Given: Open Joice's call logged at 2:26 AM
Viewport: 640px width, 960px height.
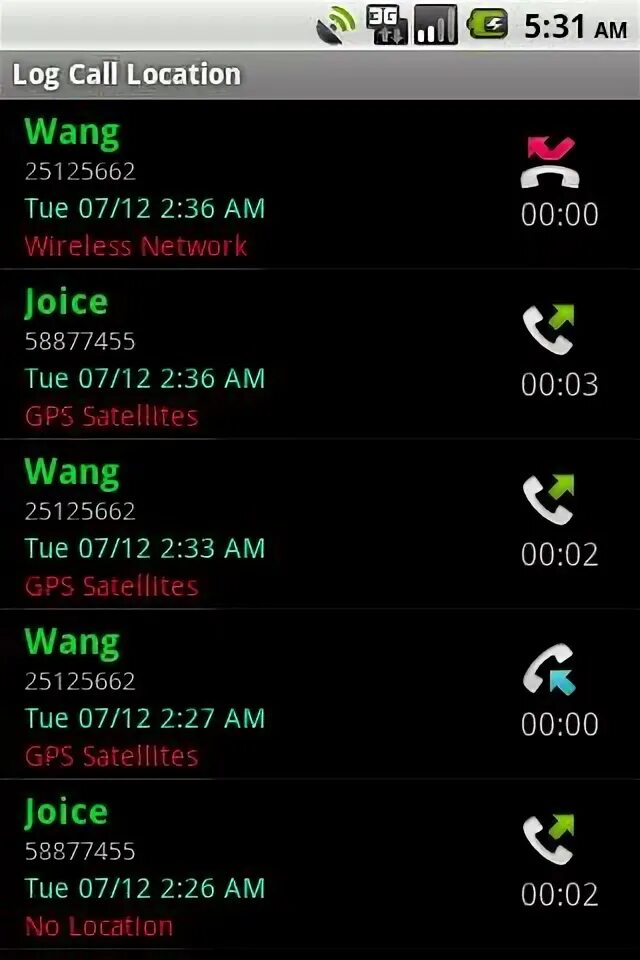Looking at the screenshot, I should point(300,866).
